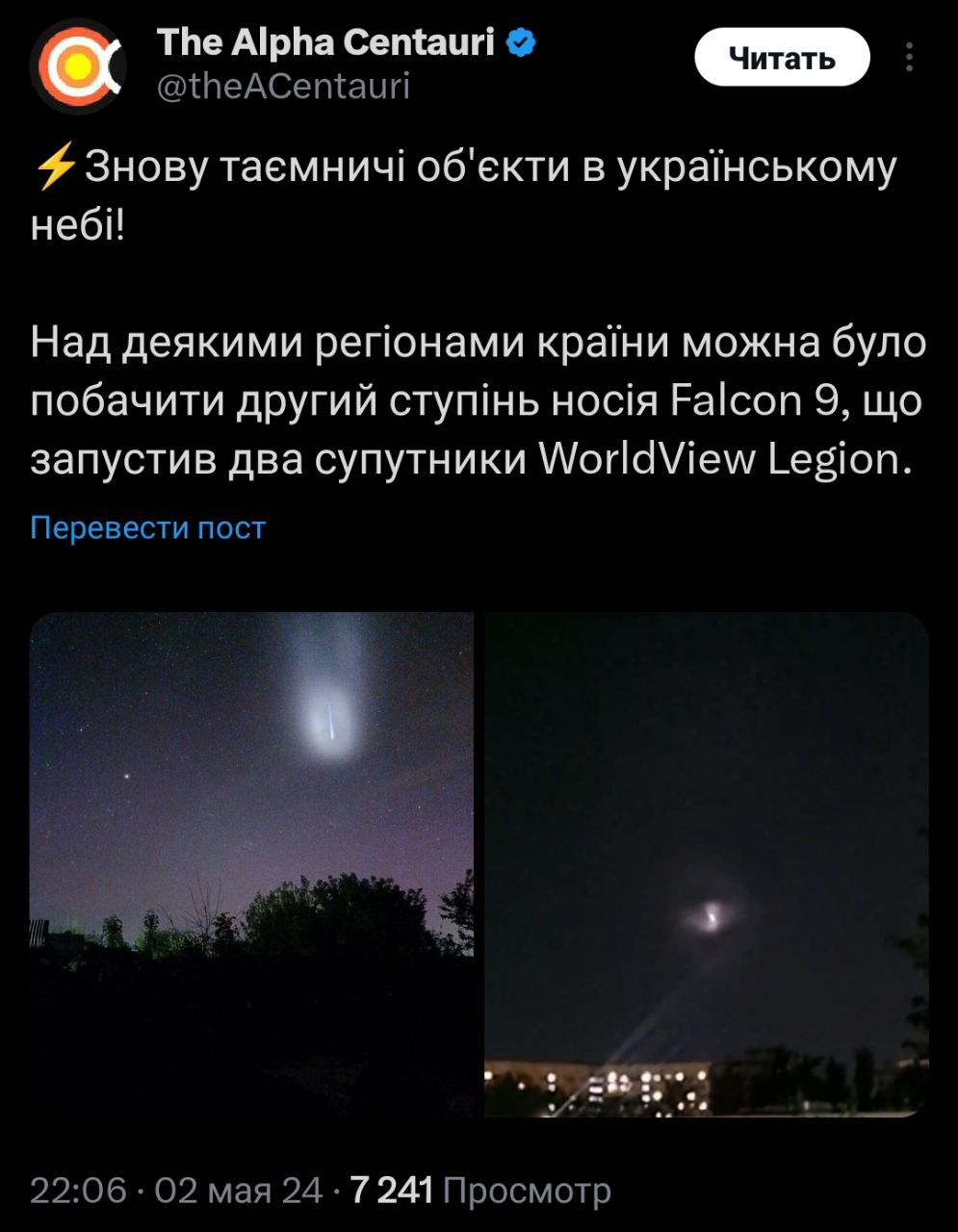Open The Alpha Centauri profile avatar
The height and width of the screenshot is (1232, 958).
tap(75, 65)
